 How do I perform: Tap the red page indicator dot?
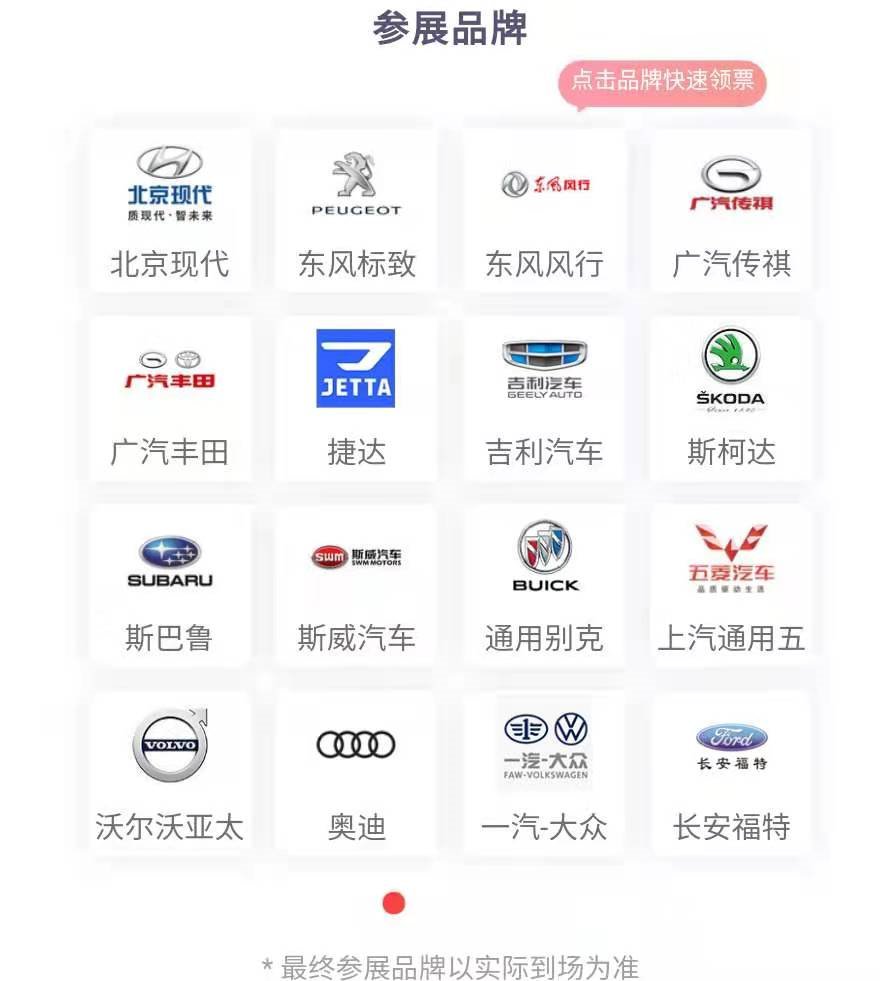394,904
